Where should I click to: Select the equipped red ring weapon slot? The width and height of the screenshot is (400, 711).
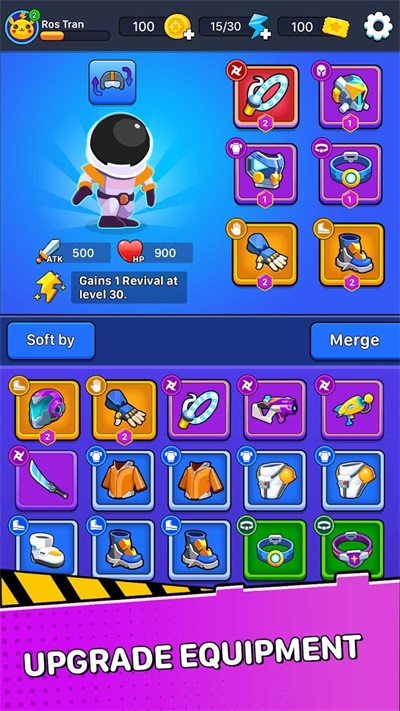point(267,97)
